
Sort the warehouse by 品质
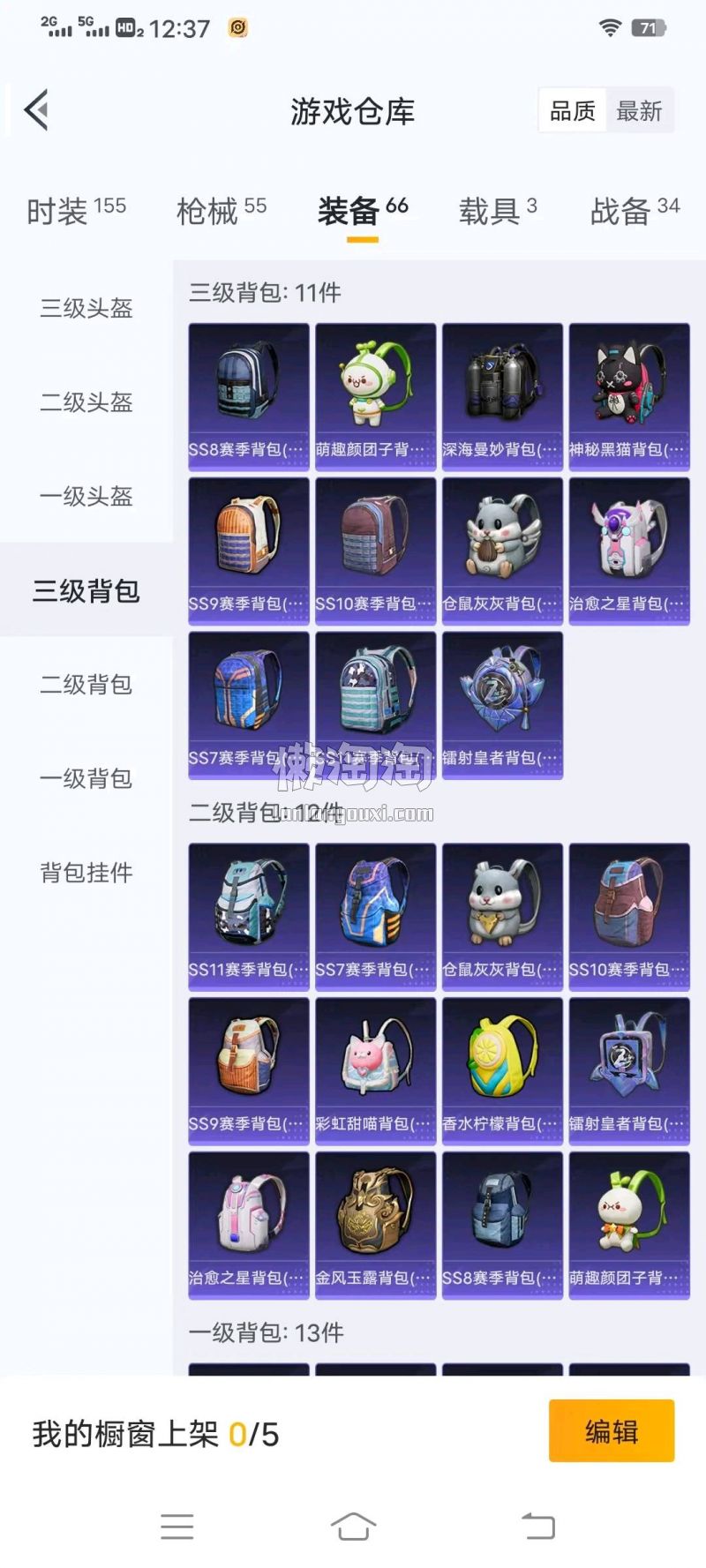(x=573, y=111)
